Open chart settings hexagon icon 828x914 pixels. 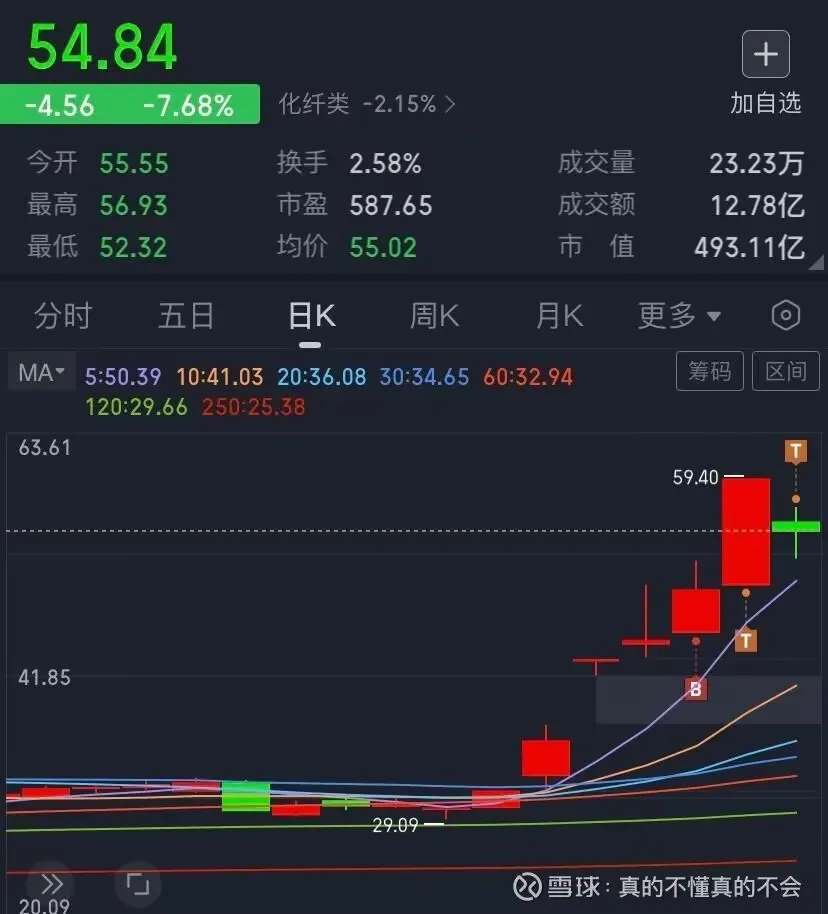click(x=786, y=316)
